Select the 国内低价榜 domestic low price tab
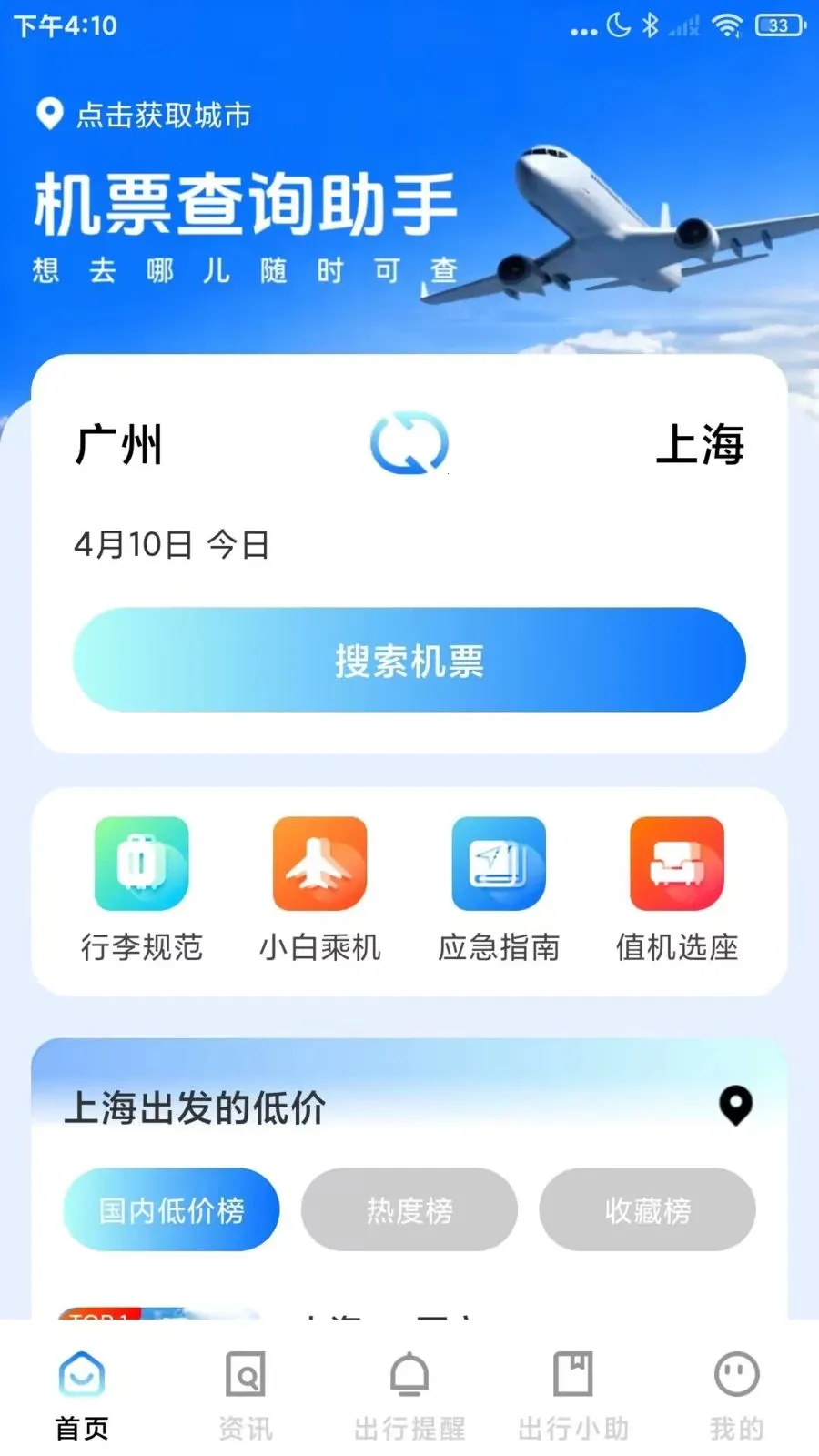 [171, 1209]
